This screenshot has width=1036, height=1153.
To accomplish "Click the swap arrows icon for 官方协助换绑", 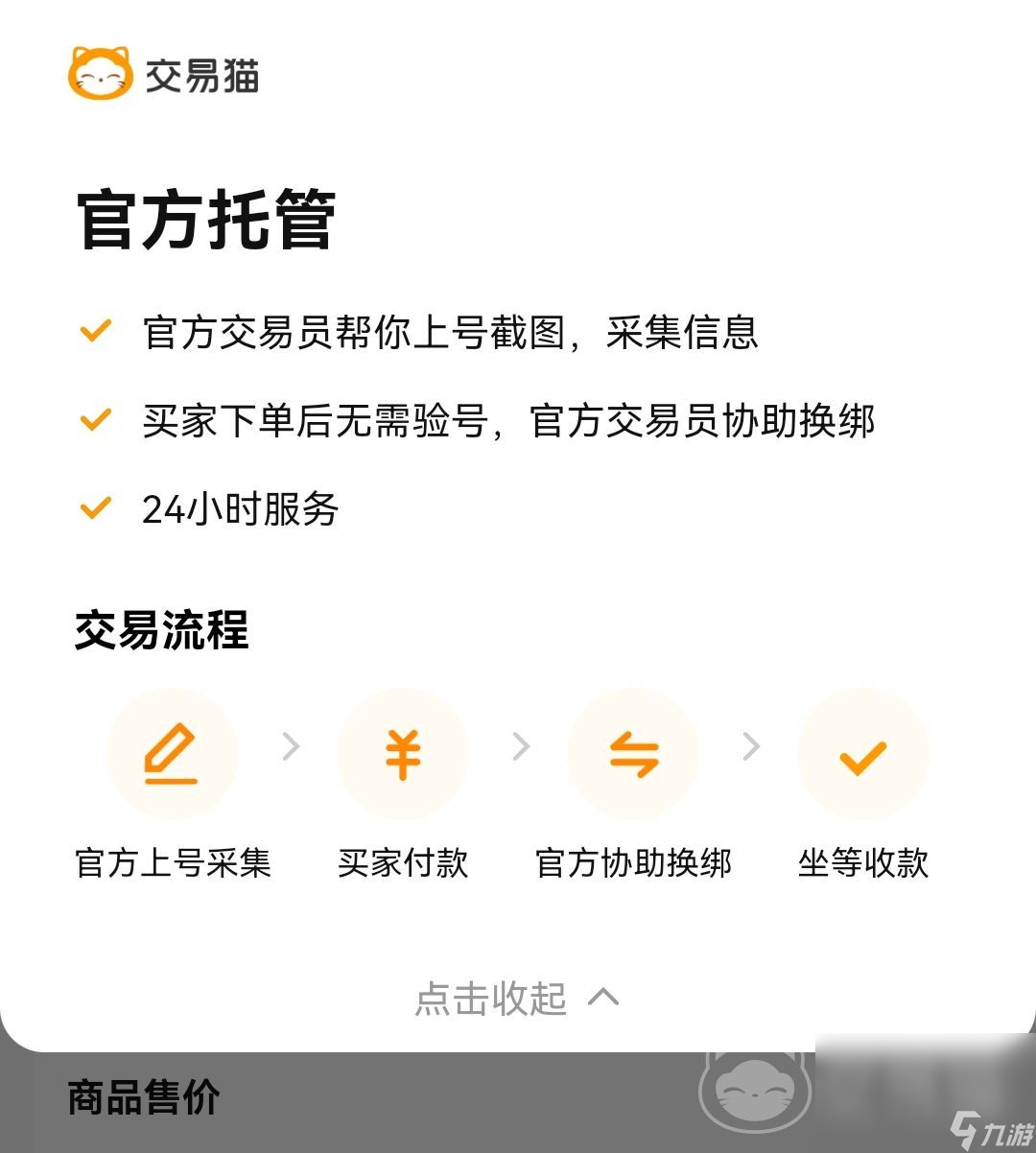I will click(633, 754).
